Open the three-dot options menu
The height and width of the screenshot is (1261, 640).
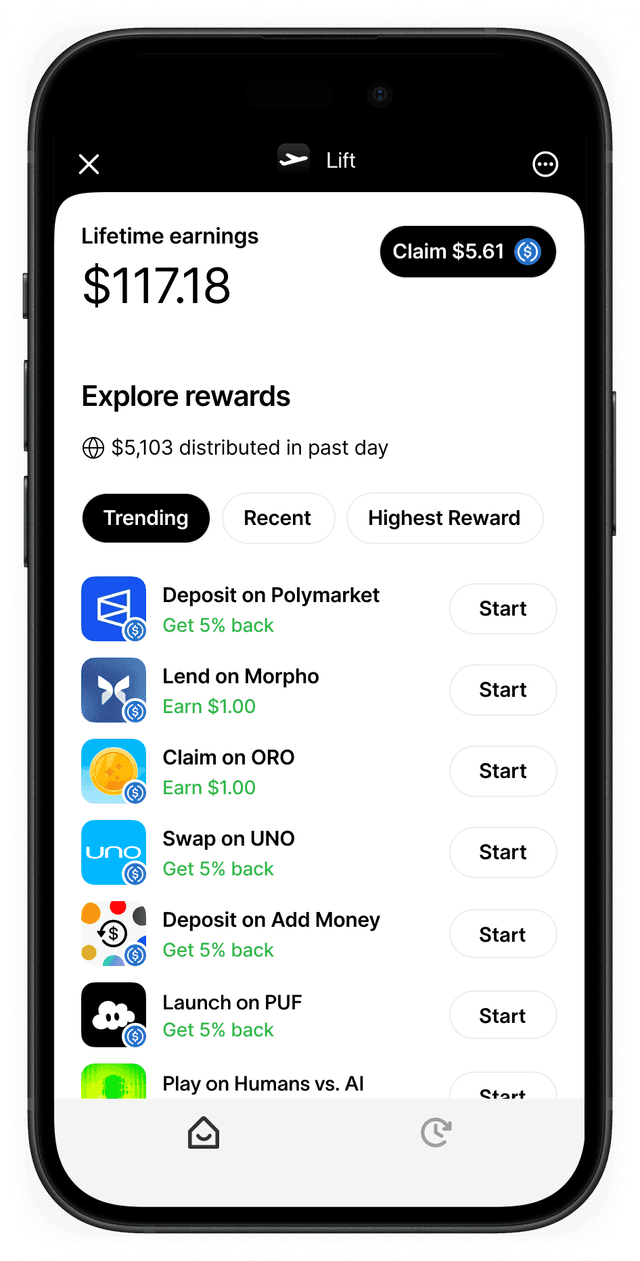click(x=545, y=164)
